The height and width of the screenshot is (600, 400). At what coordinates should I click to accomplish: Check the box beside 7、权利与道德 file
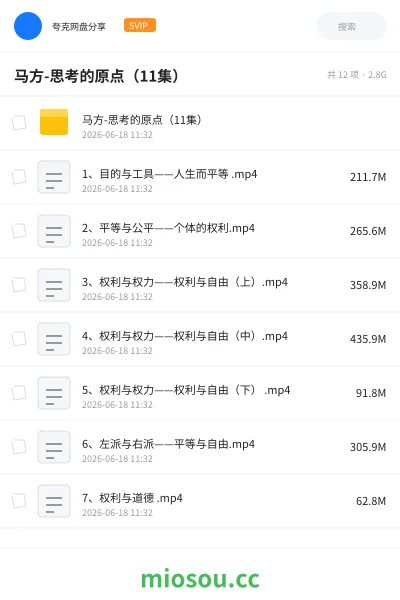pos(19,501)
